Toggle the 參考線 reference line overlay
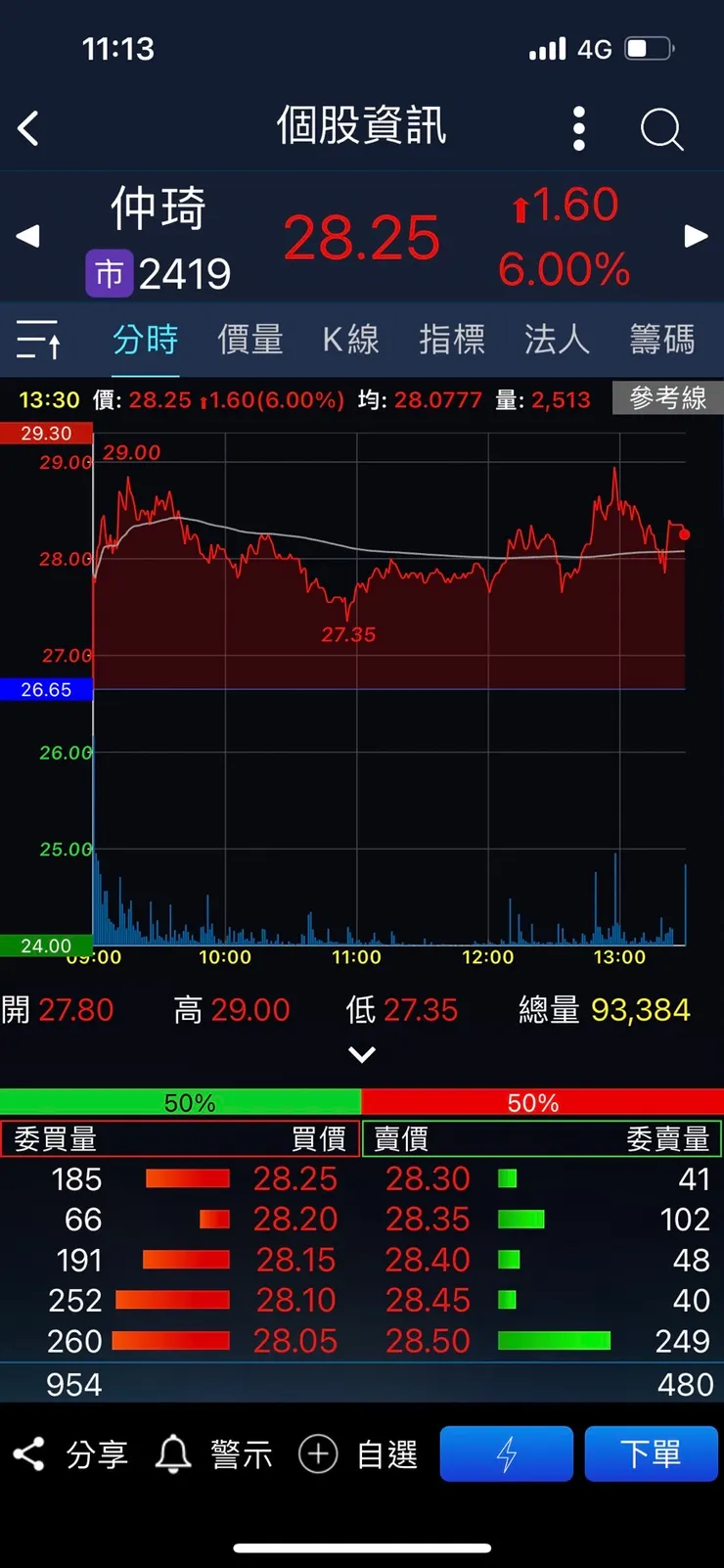724x1568 pixels. (667, 398)
